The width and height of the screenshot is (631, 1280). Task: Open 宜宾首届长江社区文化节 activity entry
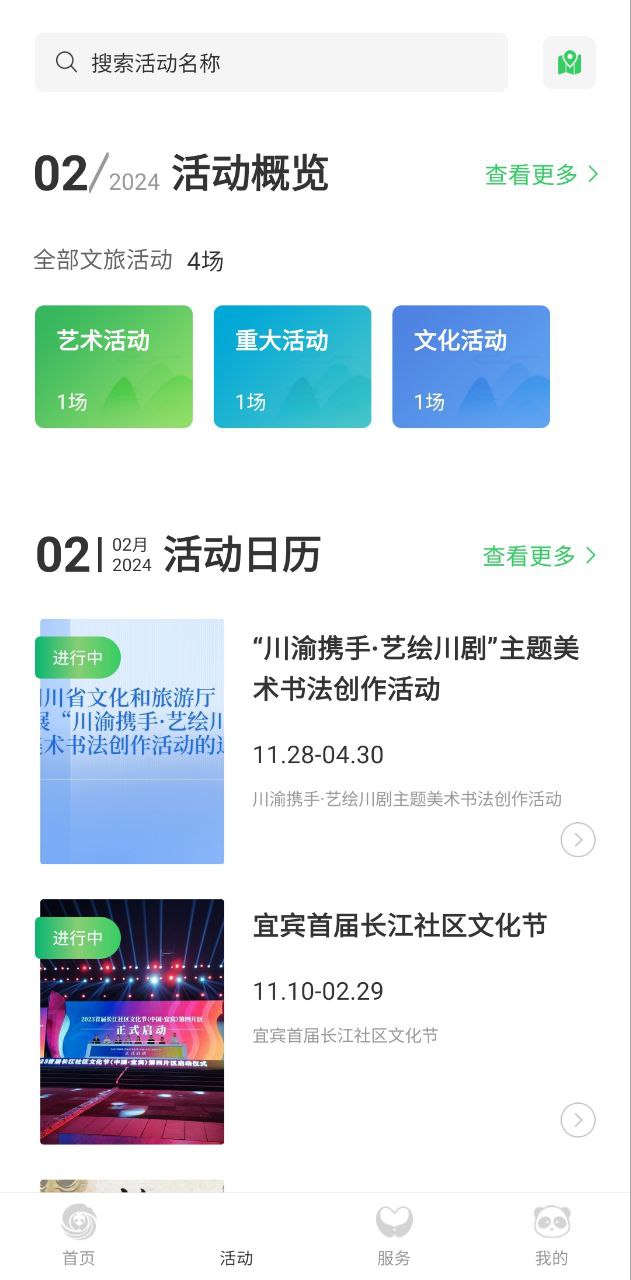pyautogui.click(x=399, y=926)
